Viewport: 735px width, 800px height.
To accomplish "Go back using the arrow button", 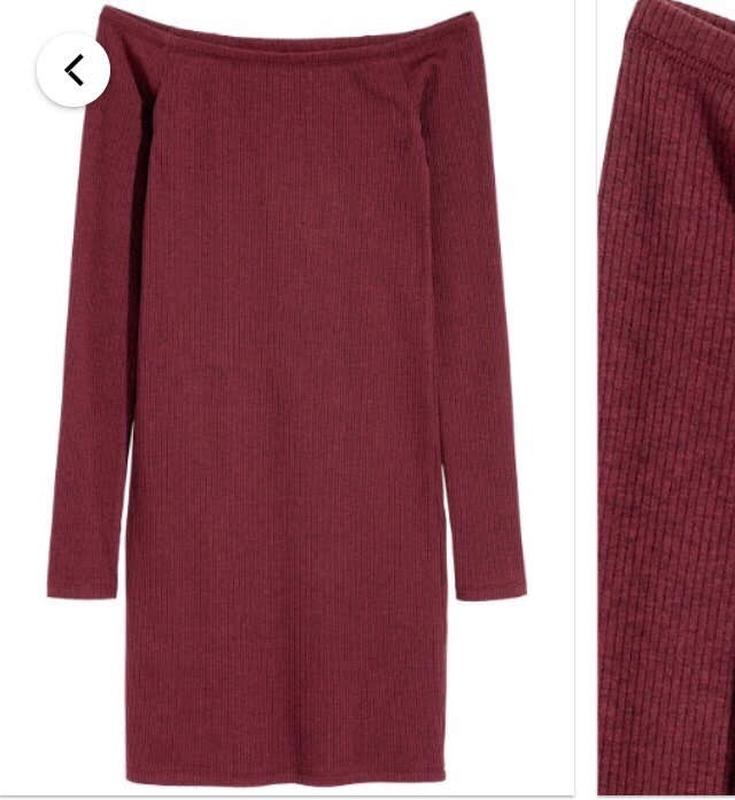I will 73,70.
